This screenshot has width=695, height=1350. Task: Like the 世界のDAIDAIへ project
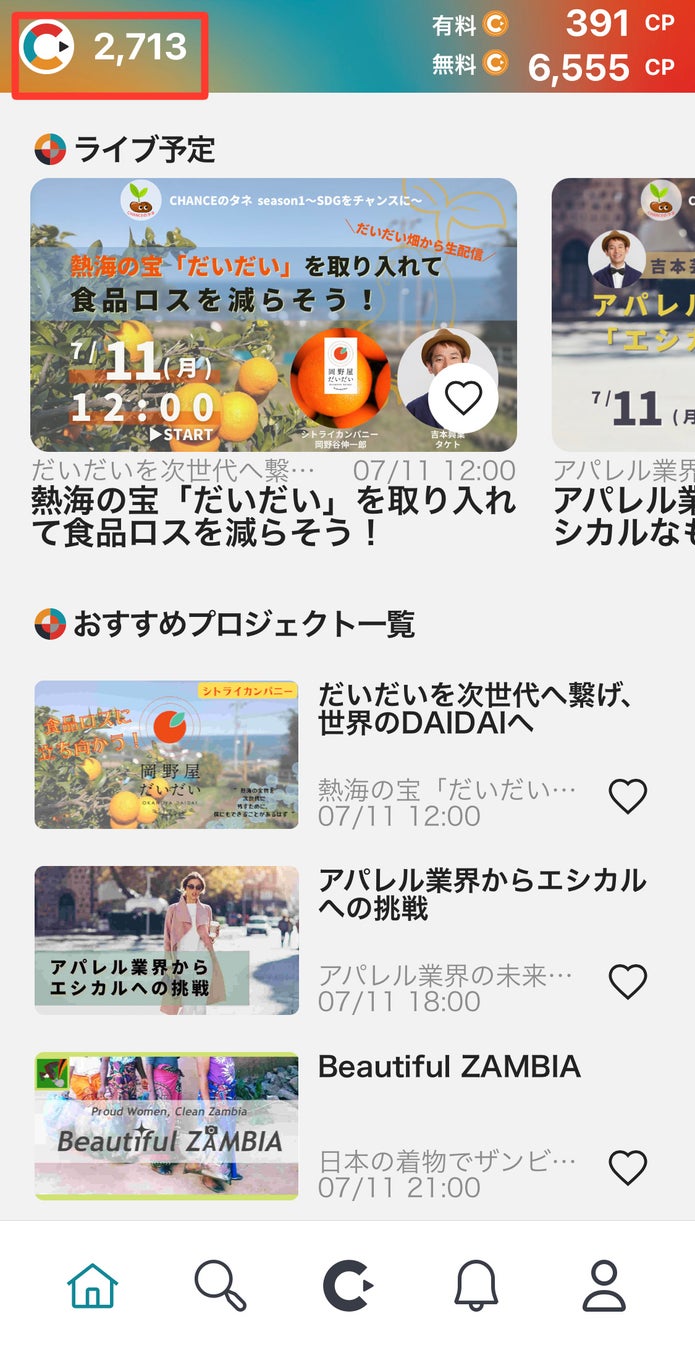(628, 797)
